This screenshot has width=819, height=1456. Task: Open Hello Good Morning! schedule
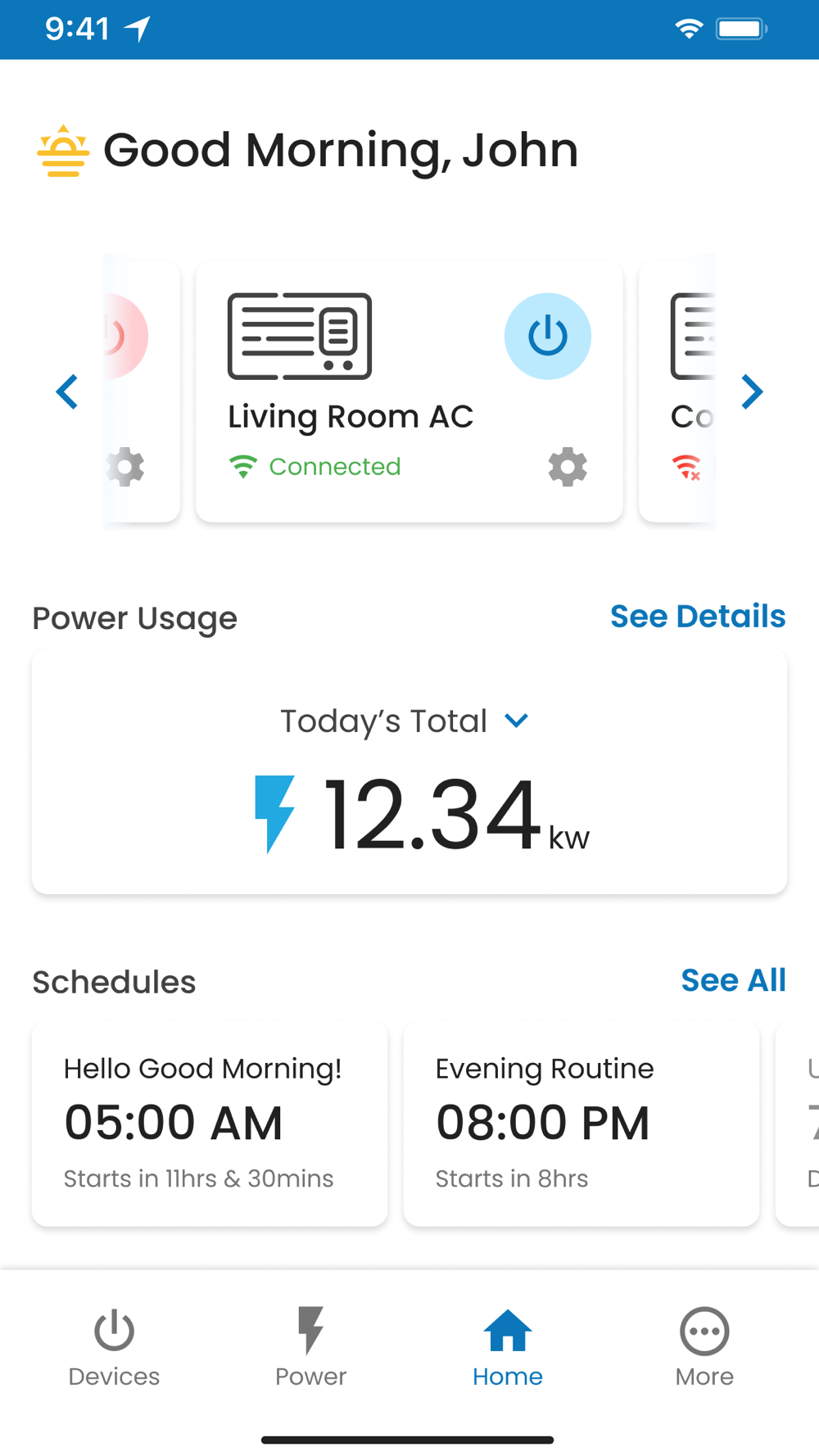click(x=210, y=1124)
